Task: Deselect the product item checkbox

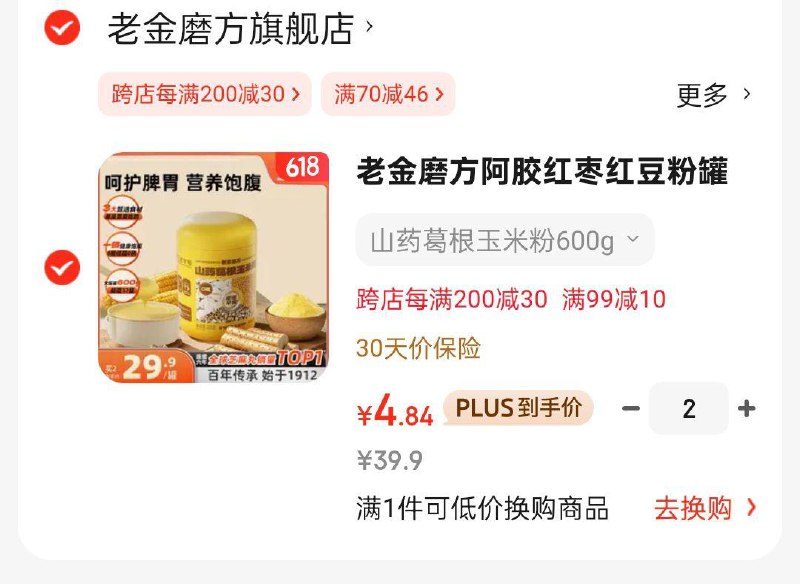Action: (x=62, y=268)
